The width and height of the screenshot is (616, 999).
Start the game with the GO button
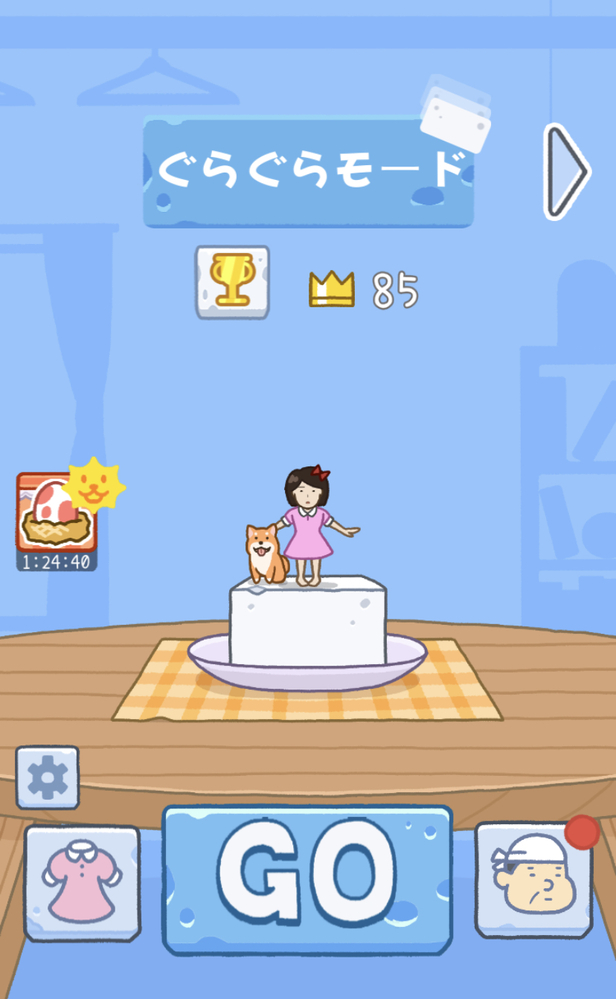[x=307, y=880]
